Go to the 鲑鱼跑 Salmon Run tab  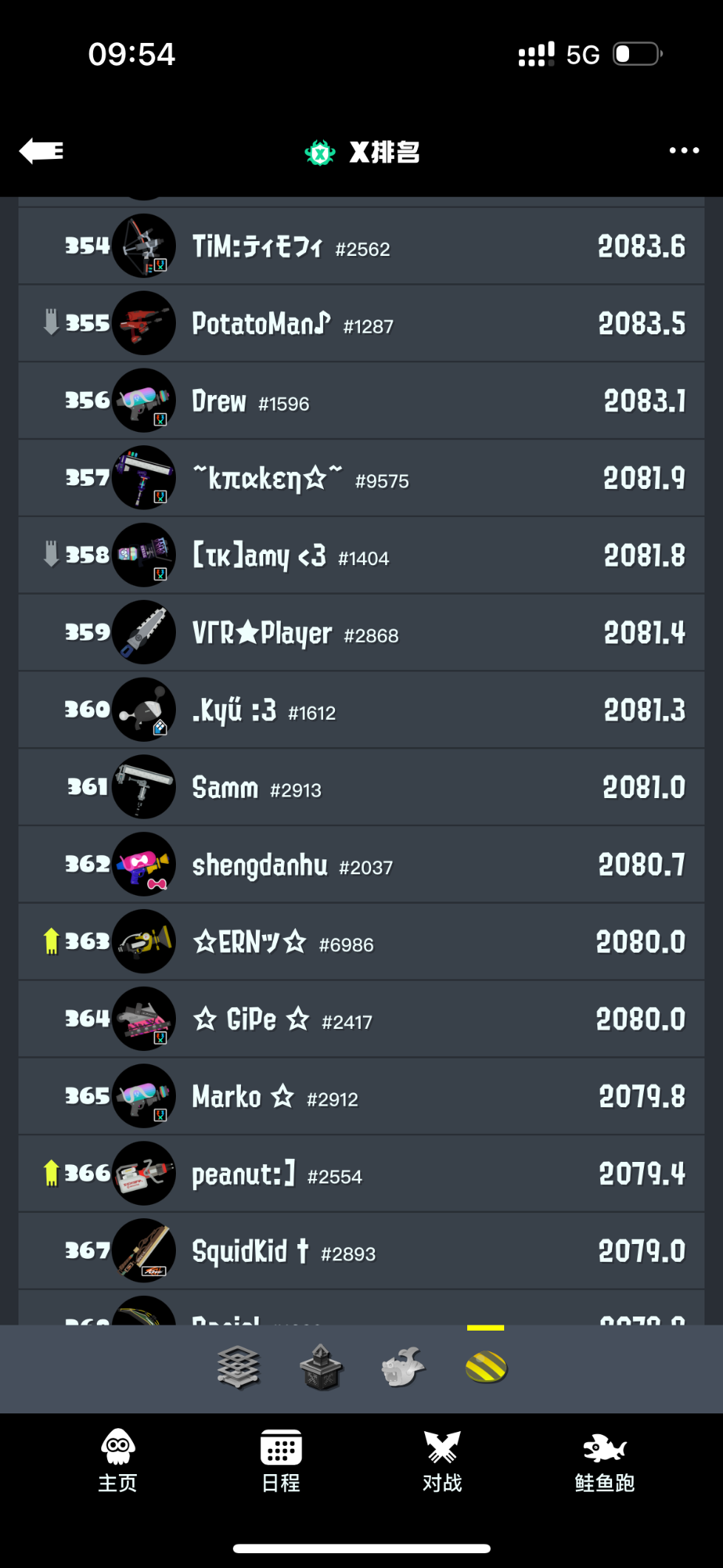(605, 1461)
